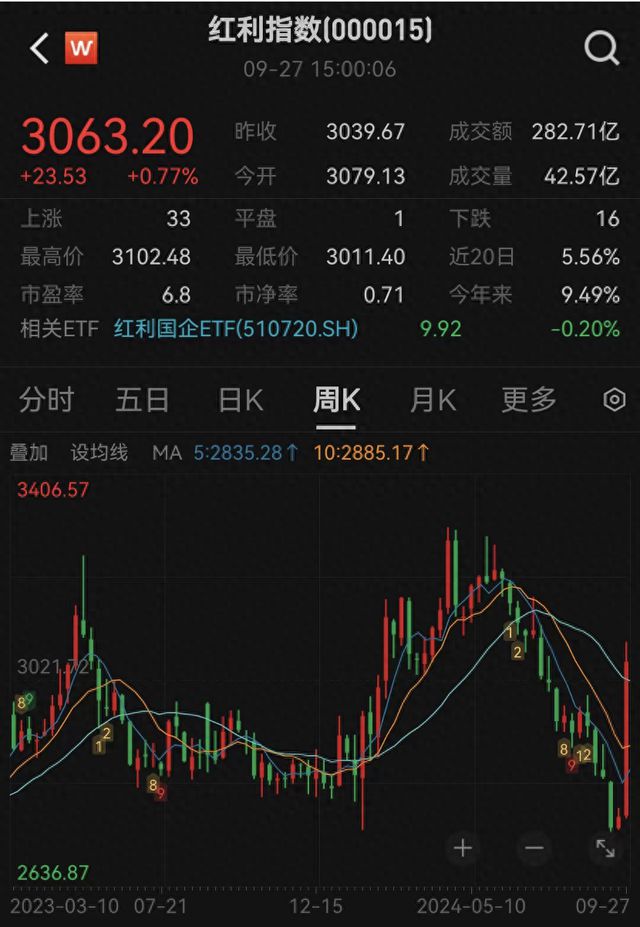Open the search magnifier icon
Screen dimensions: 640x927
coord(601,48)
